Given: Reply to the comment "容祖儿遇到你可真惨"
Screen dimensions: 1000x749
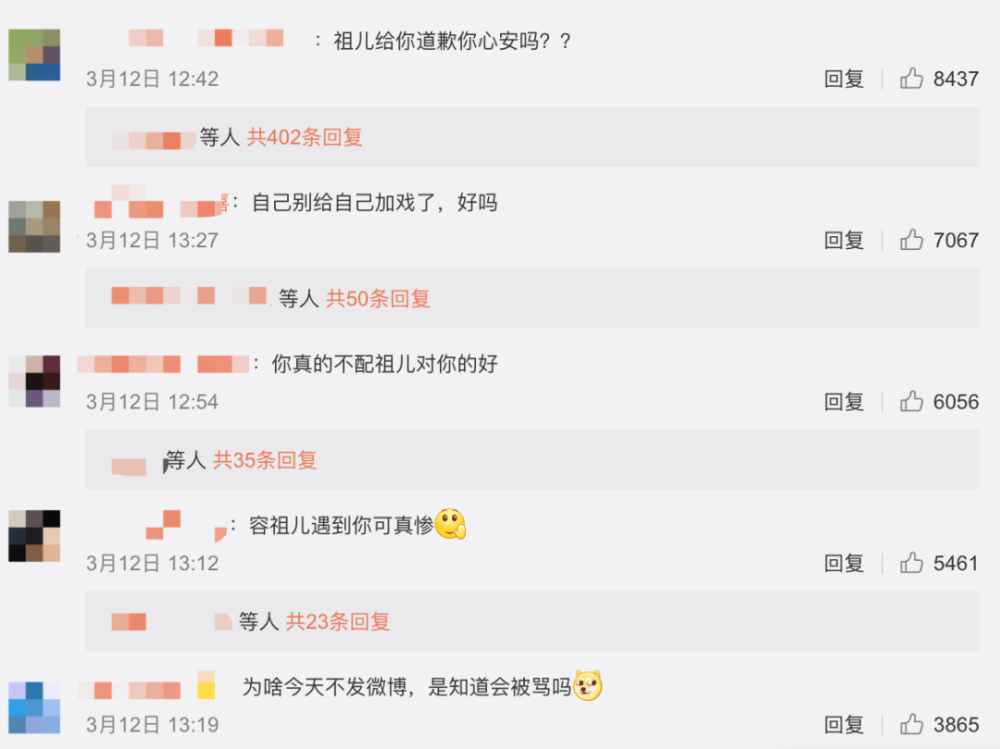Looking at the screenshot, I should pos(843,563).
